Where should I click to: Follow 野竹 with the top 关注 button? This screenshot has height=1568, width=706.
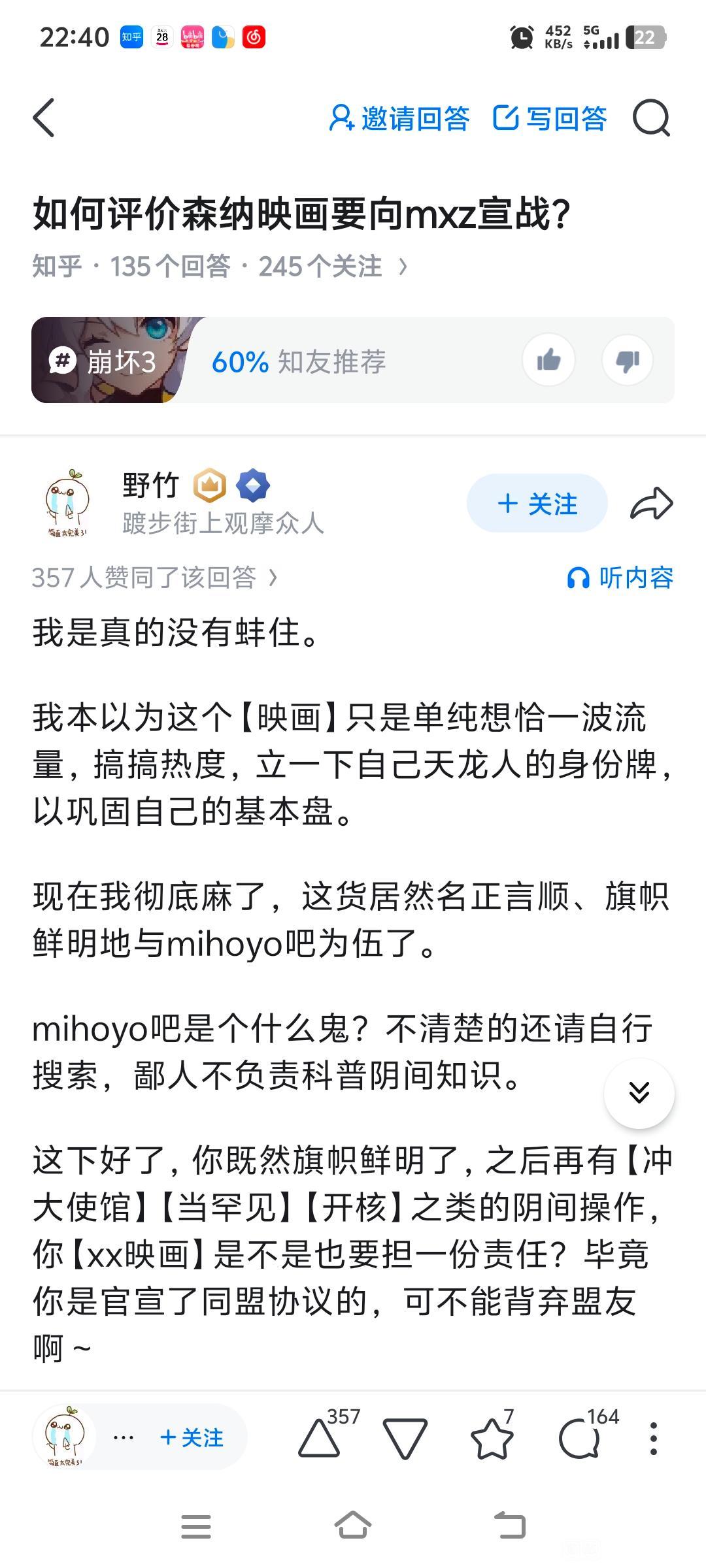[x=537, y=504]
